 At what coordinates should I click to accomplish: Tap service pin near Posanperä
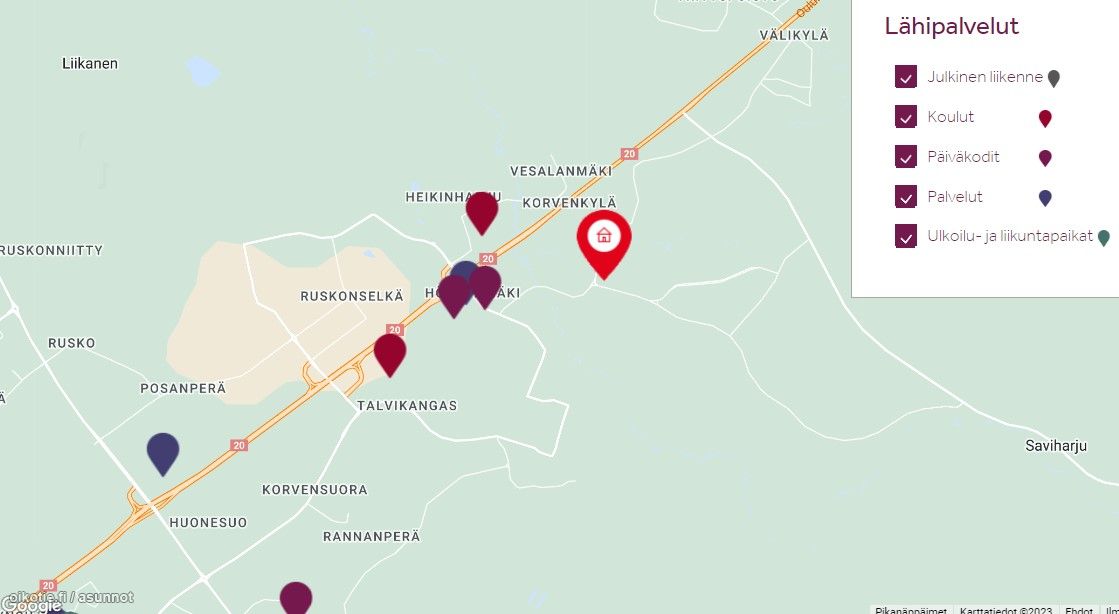[163, 450]
